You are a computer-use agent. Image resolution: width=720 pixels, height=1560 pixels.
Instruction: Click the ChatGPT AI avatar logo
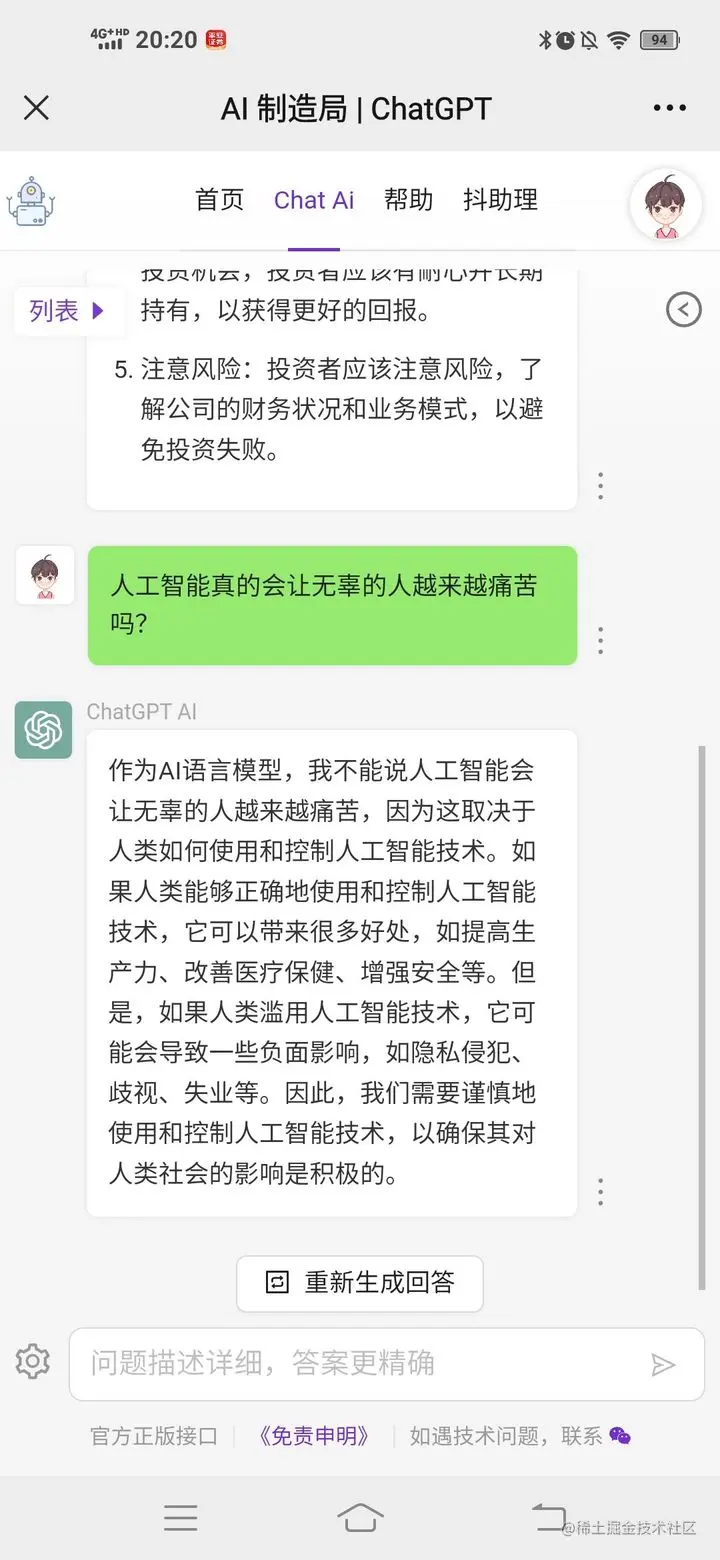click(x=43, y=730)
